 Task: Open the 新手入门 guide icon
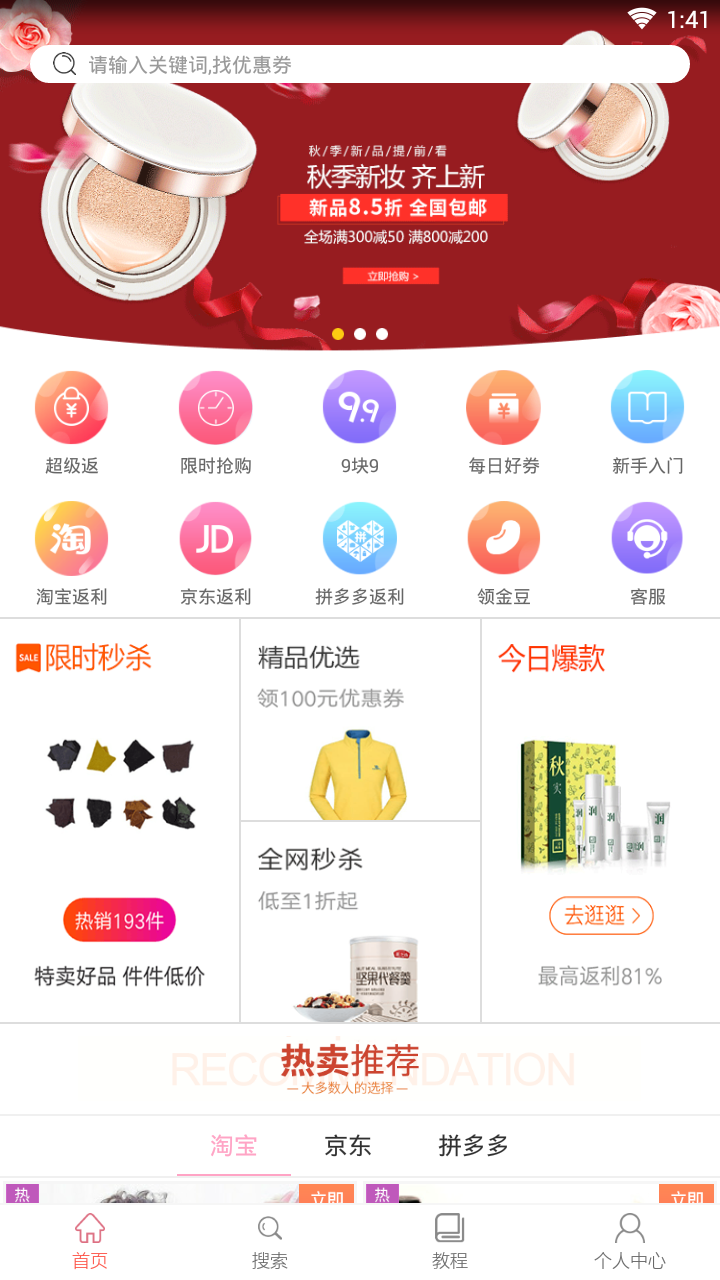coord(647,407)
